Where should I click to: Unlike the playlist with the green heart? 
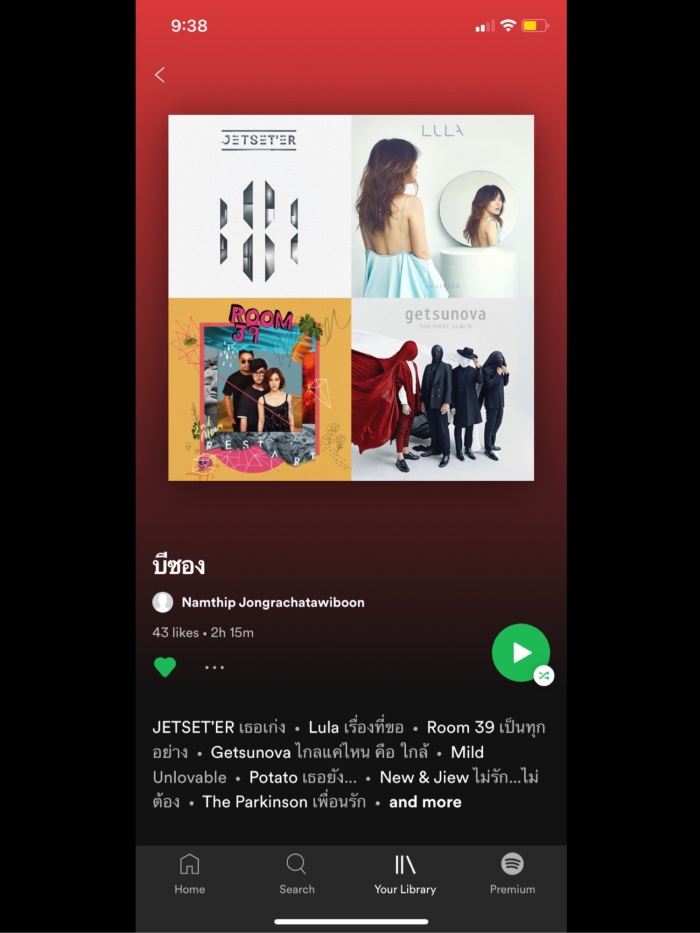[x=165, y=667]
